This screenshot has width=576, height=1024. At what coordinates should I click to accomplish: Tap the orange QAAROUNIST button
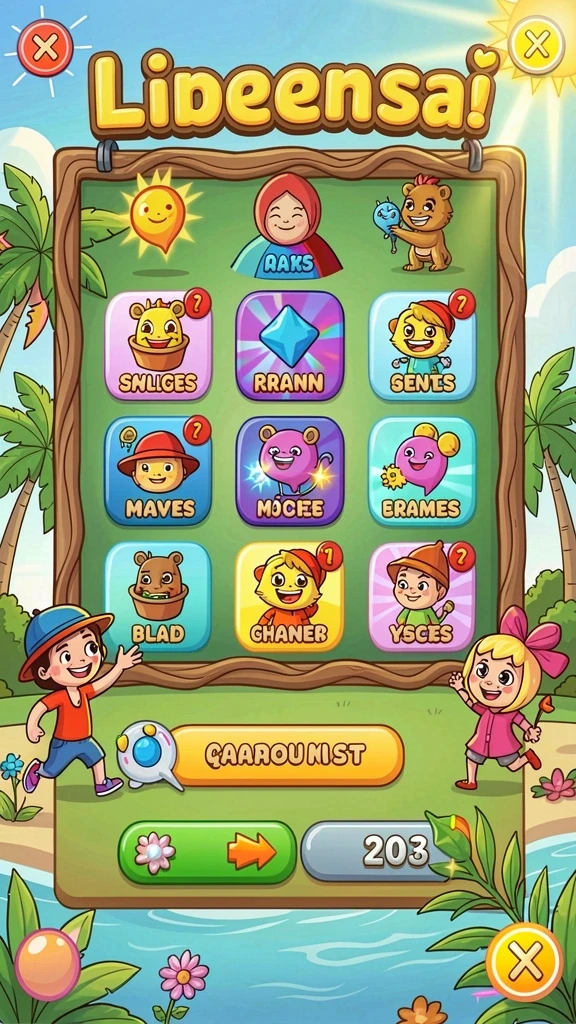286,756
